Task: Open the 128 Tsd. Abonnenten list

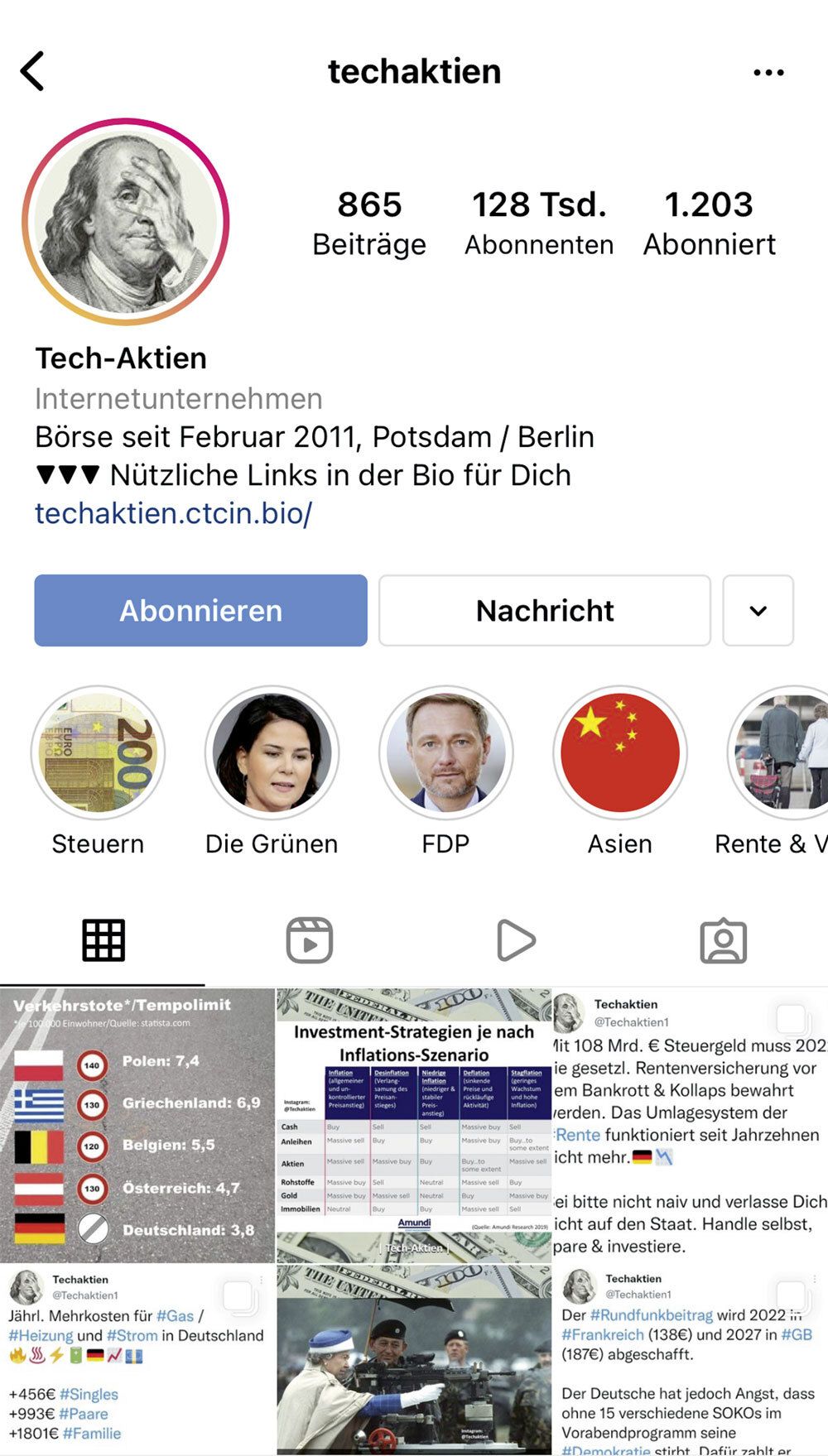Action: coord(539,223)
